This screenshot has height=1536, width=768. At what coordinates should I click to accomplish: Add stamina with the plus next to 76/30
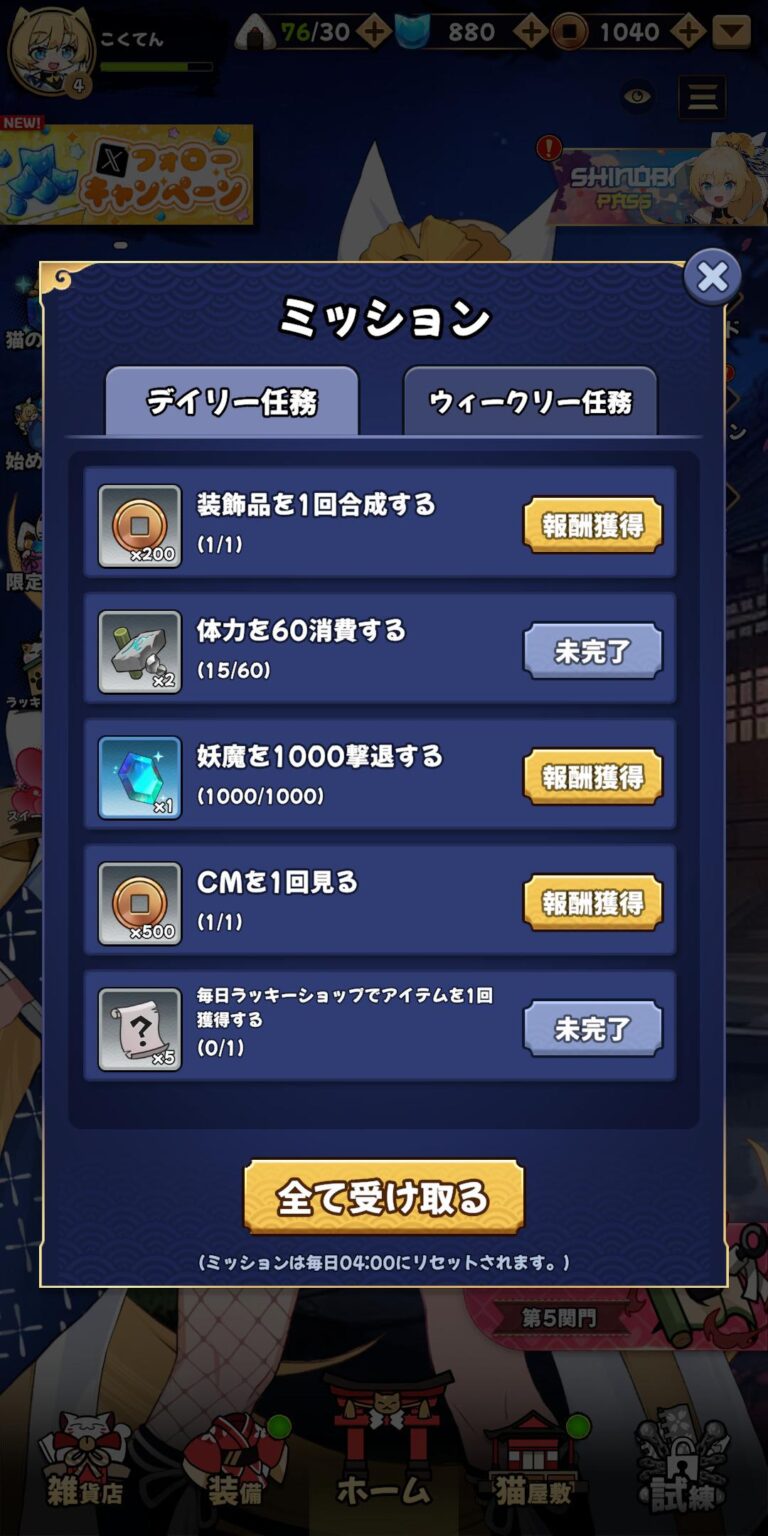(373, 32)
